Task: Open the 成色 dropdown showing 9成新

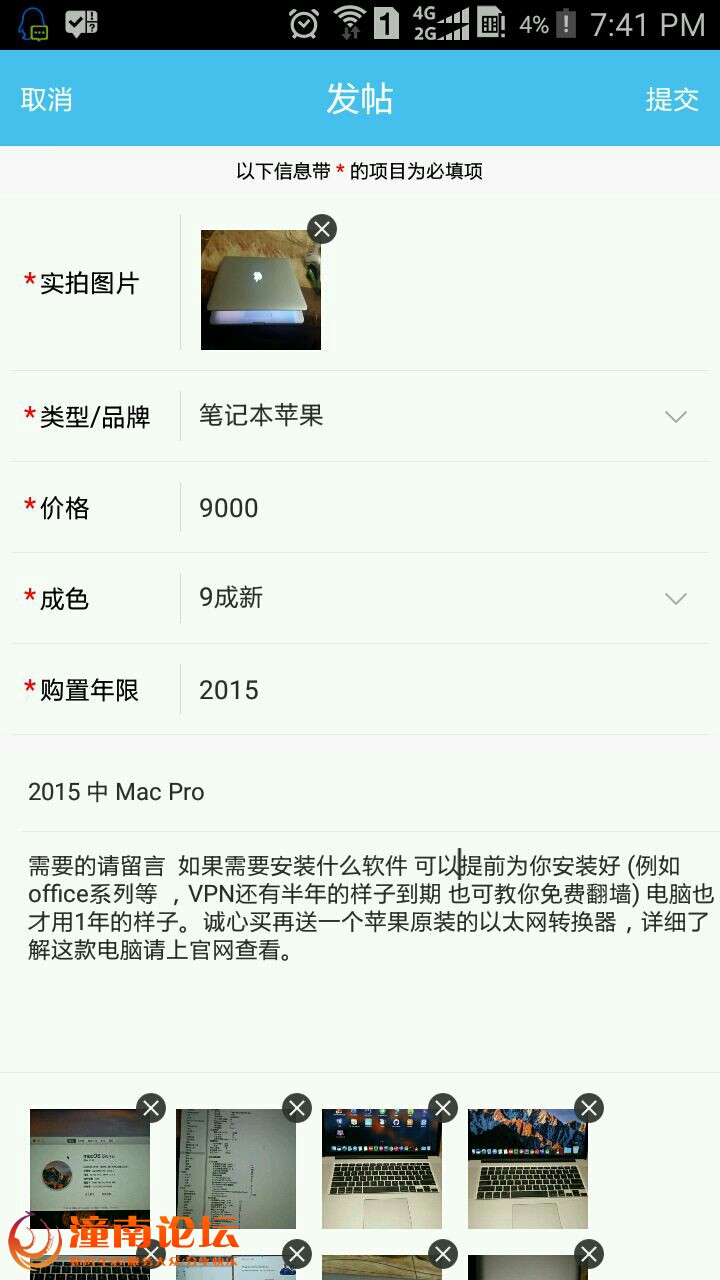Action: [x=676, y=598]
